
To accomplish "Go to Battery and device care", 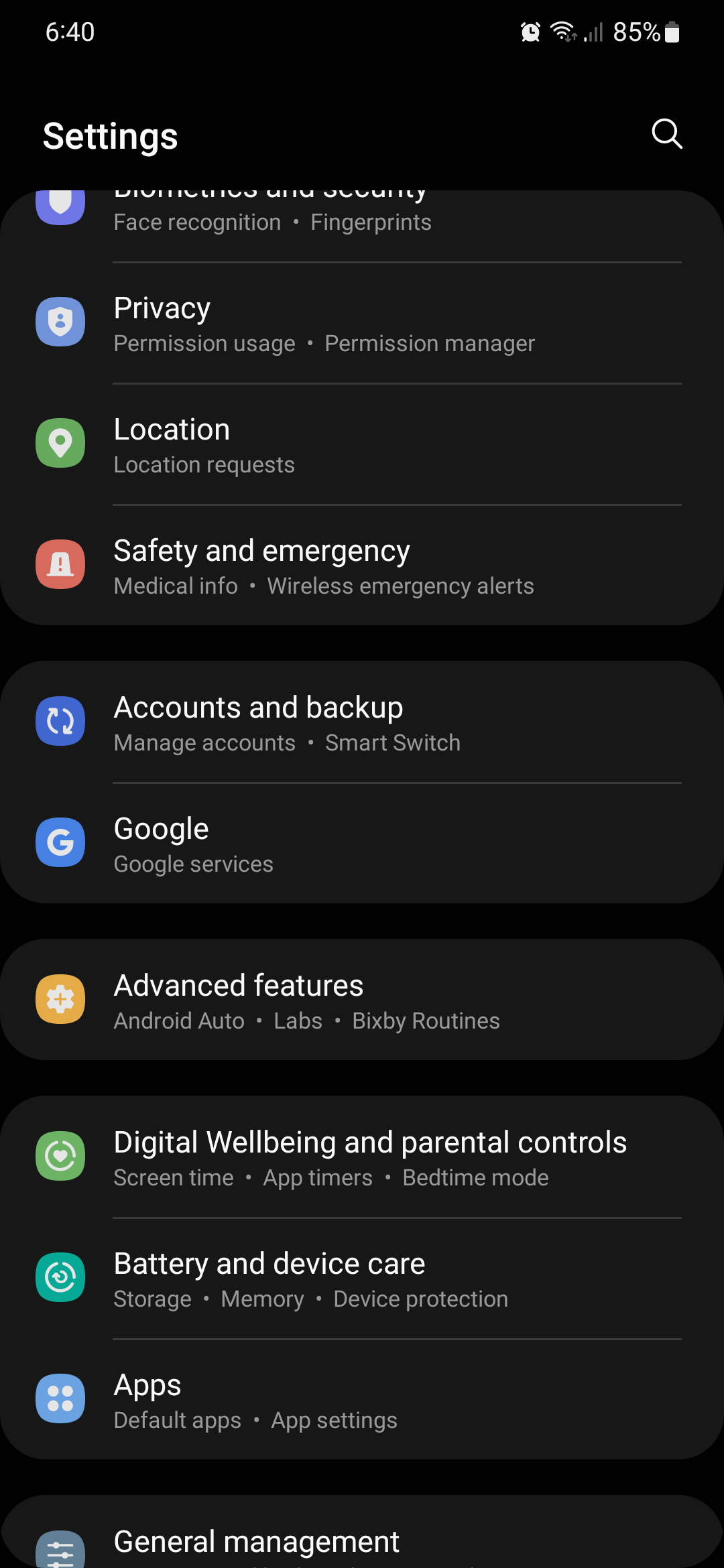I will (x=362, y=1279).
